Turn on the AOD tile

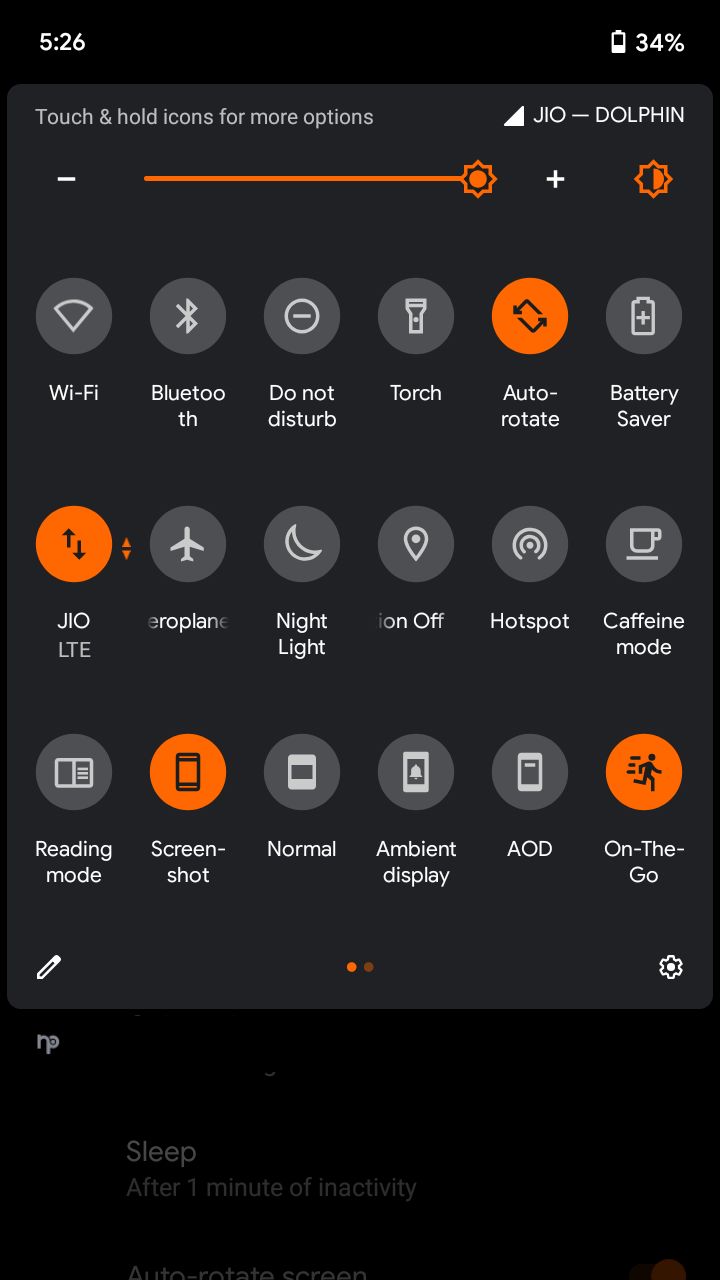(x=530, y=772)
